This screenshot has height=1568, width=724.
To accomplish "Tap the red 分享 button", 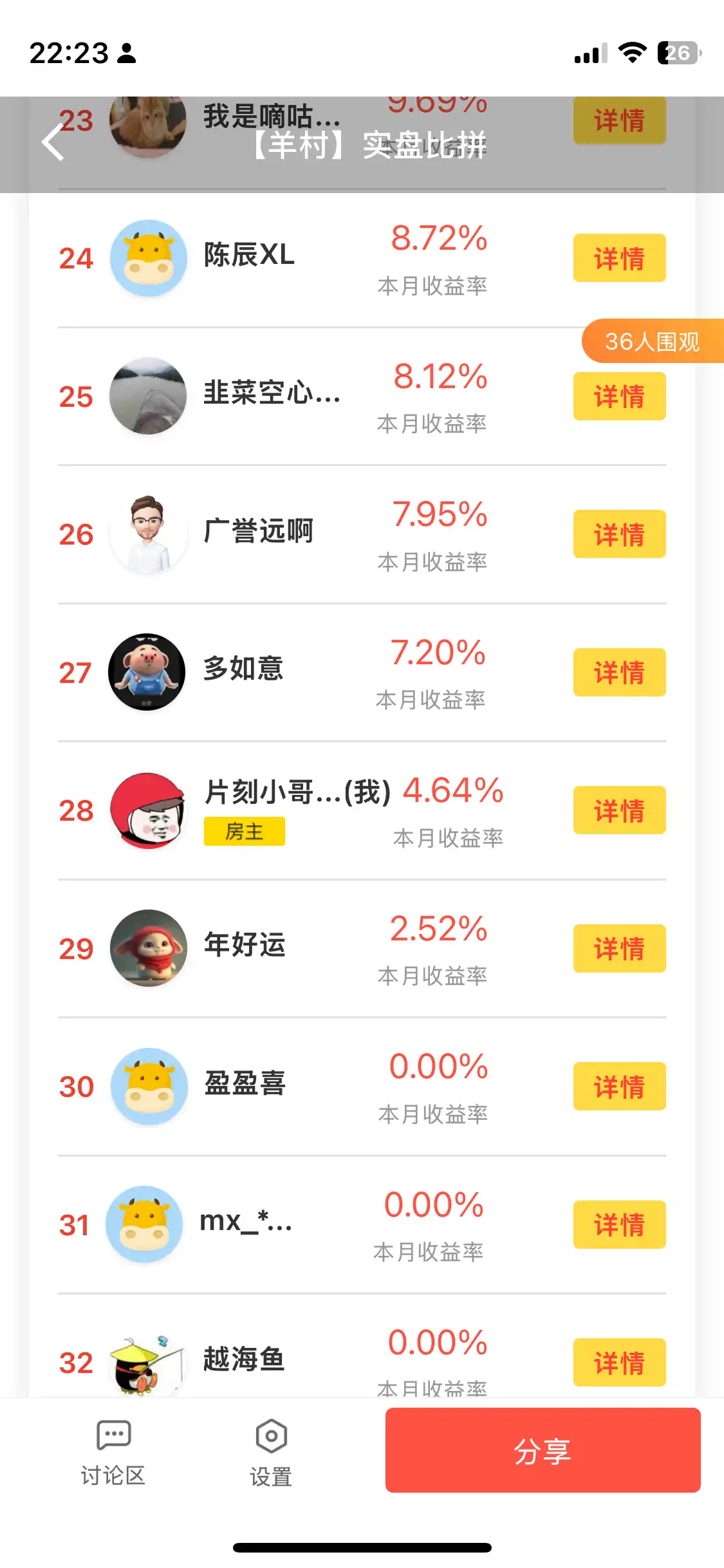I will pyautogui.click(x=543, y=1450).
